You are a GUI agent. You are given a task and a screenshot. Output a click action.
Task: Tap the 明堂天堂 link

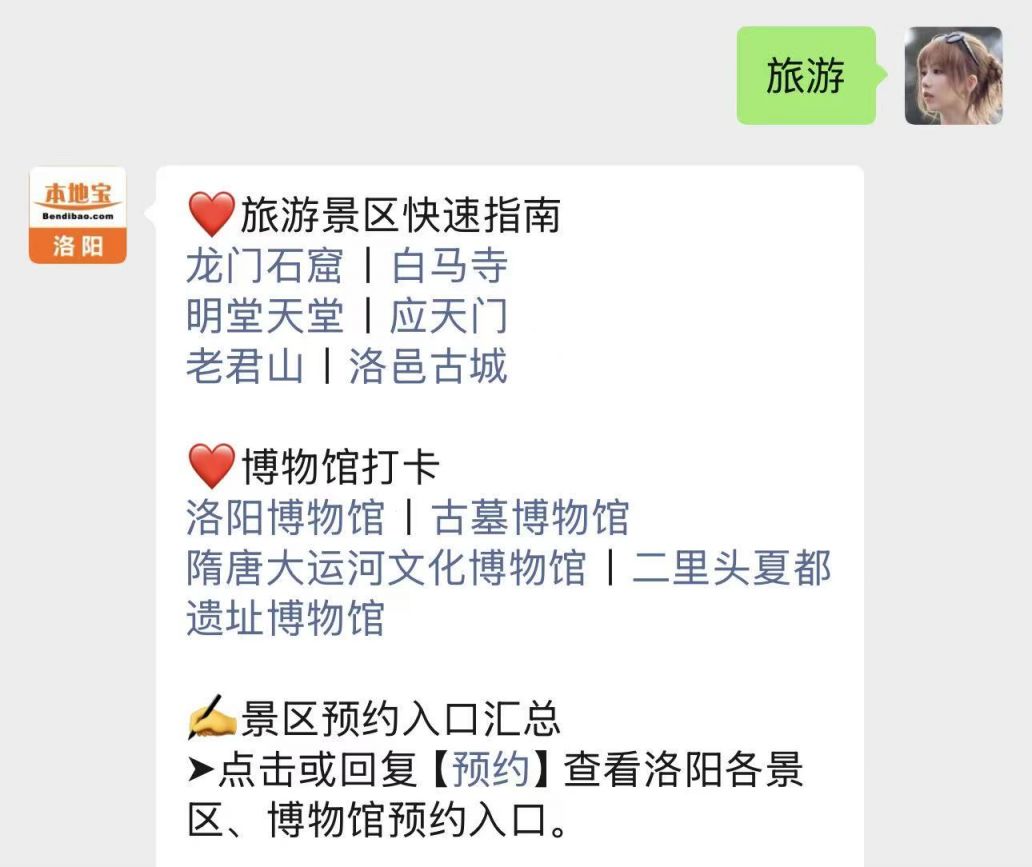pyautogui.click(x=264, y=317)
